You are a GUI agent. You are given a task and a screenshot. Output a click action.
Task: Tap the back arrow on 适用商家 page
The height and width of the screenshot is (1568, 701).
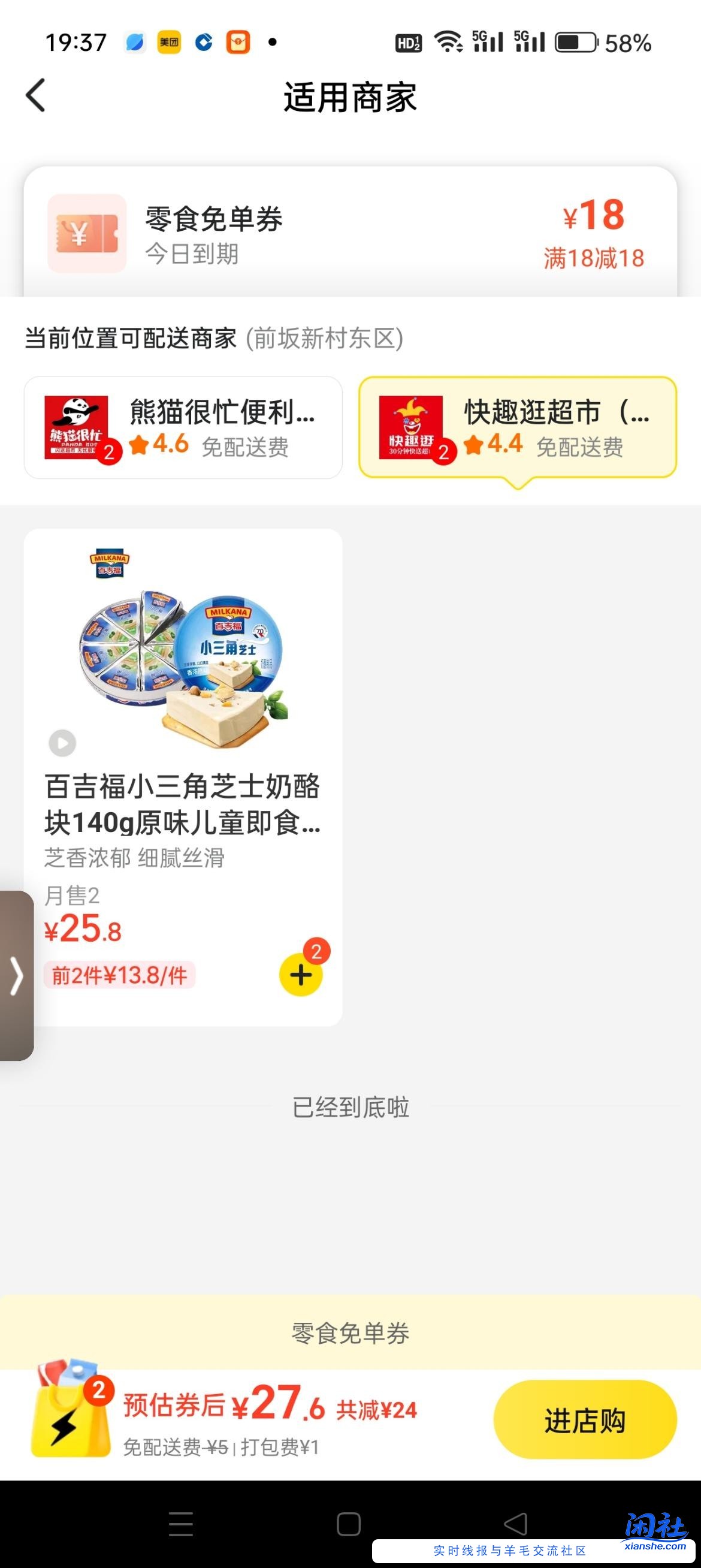[35, 94]
